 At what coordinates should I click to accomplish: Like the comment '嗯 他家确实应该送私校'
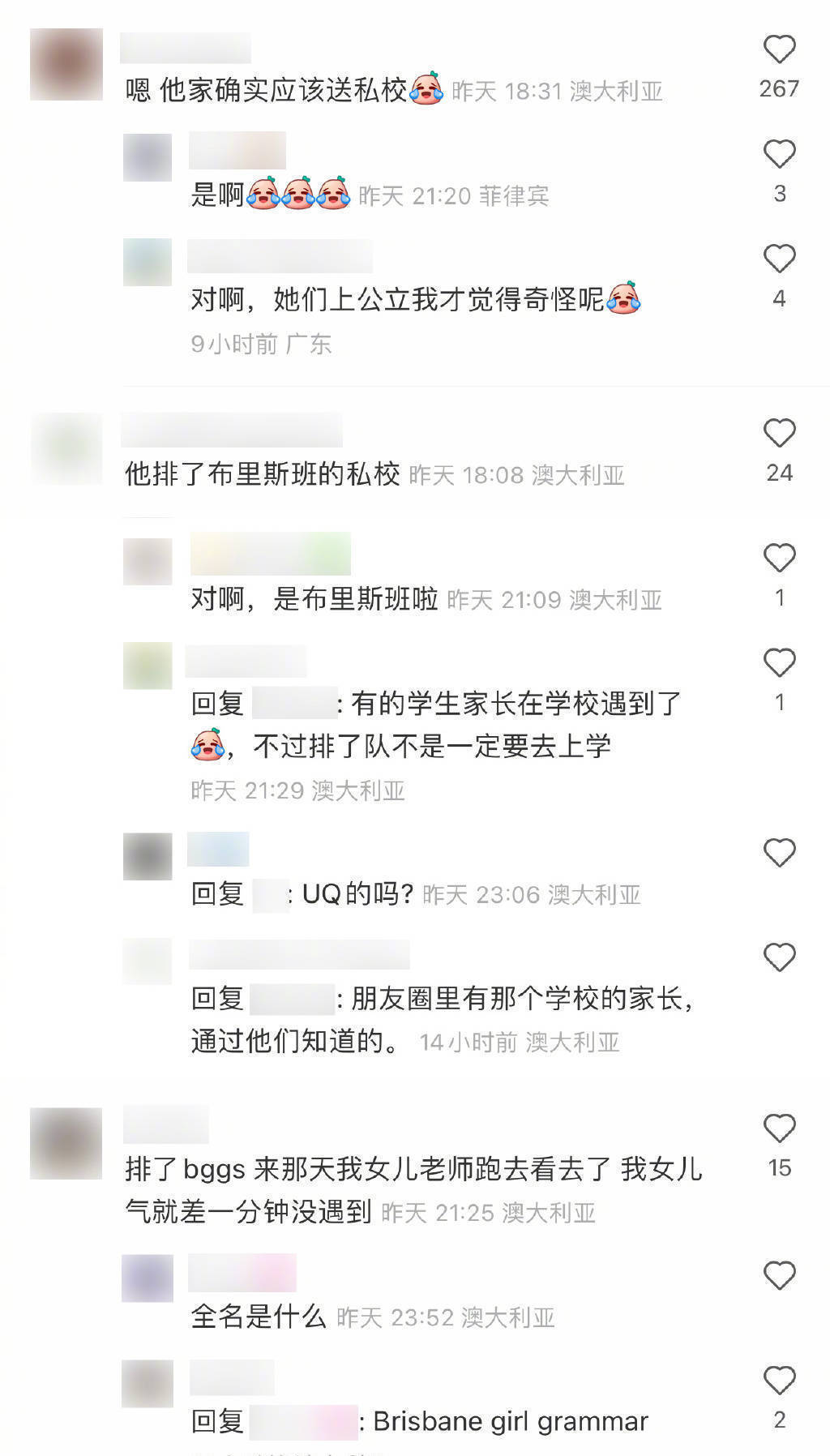point(779,50)
